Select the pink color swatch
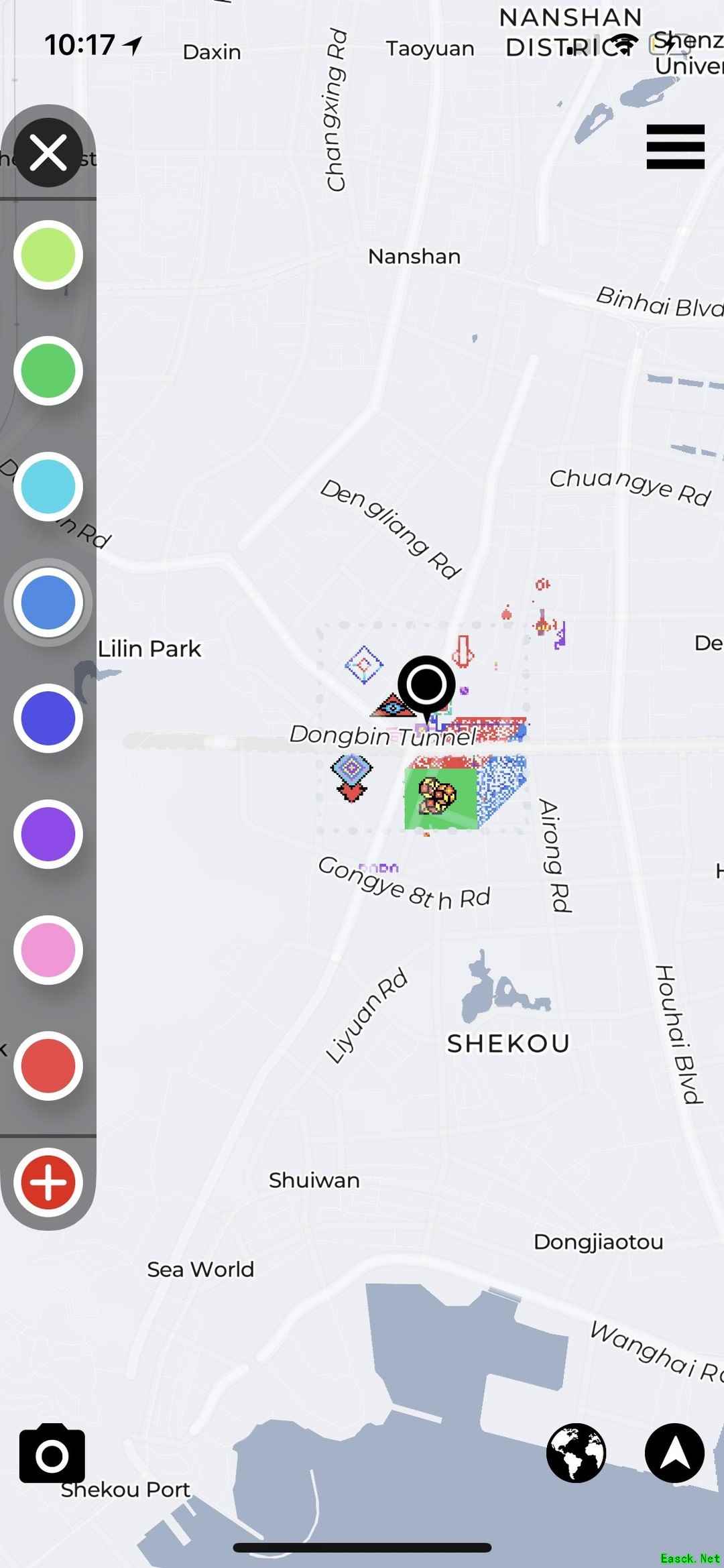This screenshot has width=724, height=1568. click(x=48, y=950)
